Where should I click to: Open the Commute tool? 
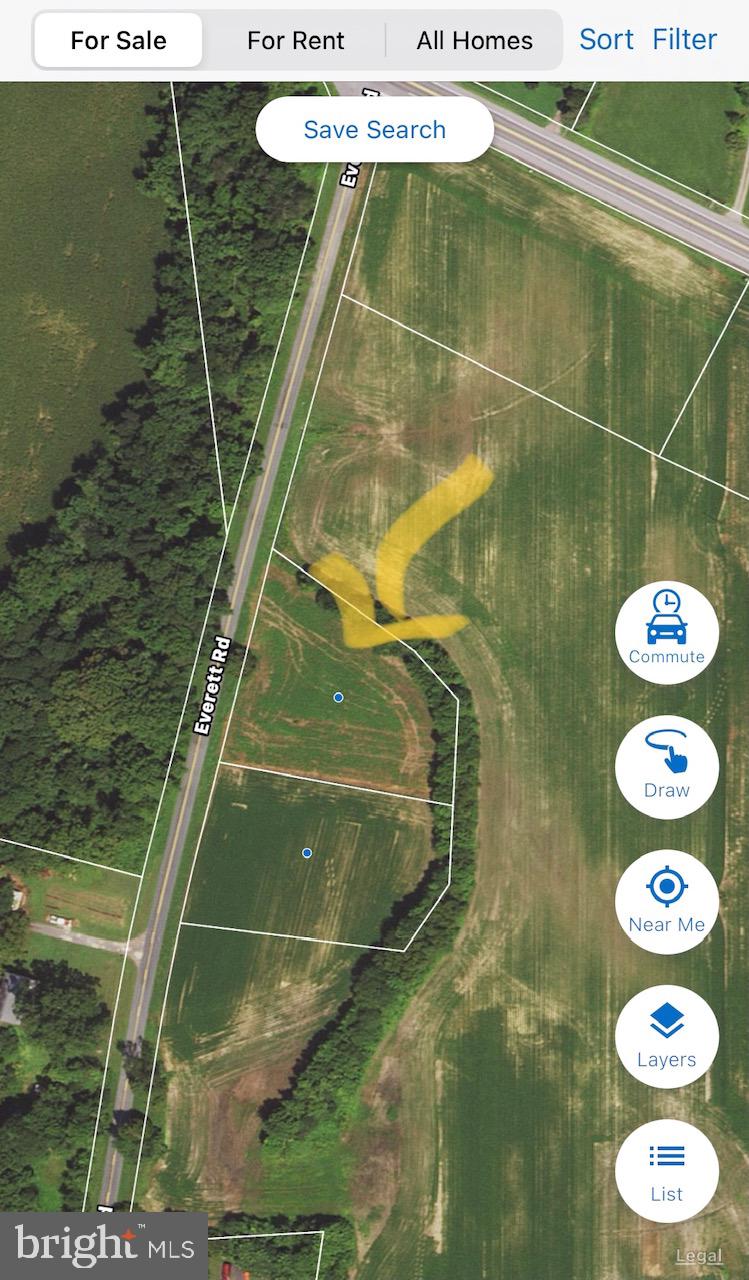667,633
